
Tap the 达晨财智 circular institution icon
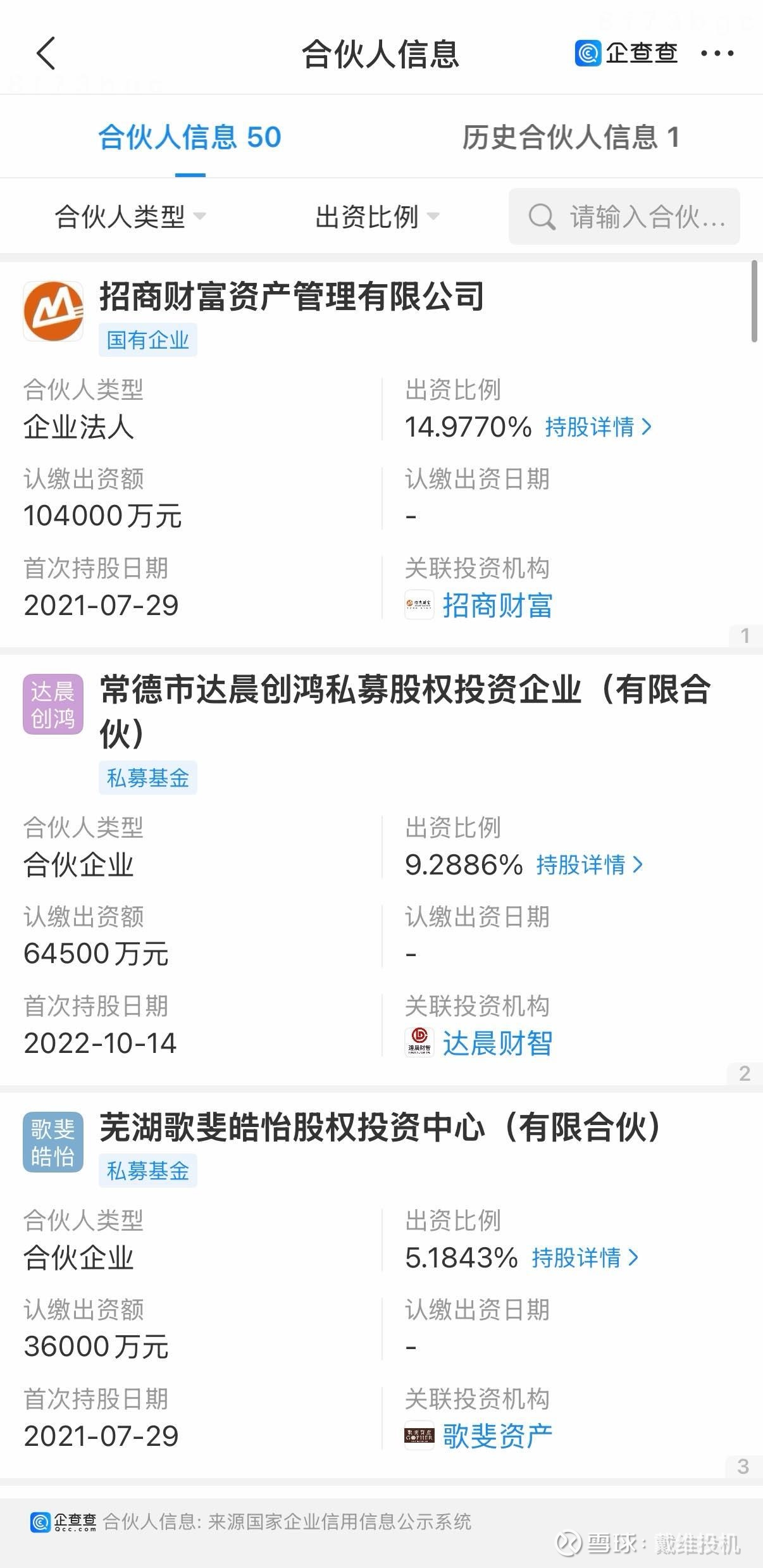pyautogui.click(x=419, y=1043)
